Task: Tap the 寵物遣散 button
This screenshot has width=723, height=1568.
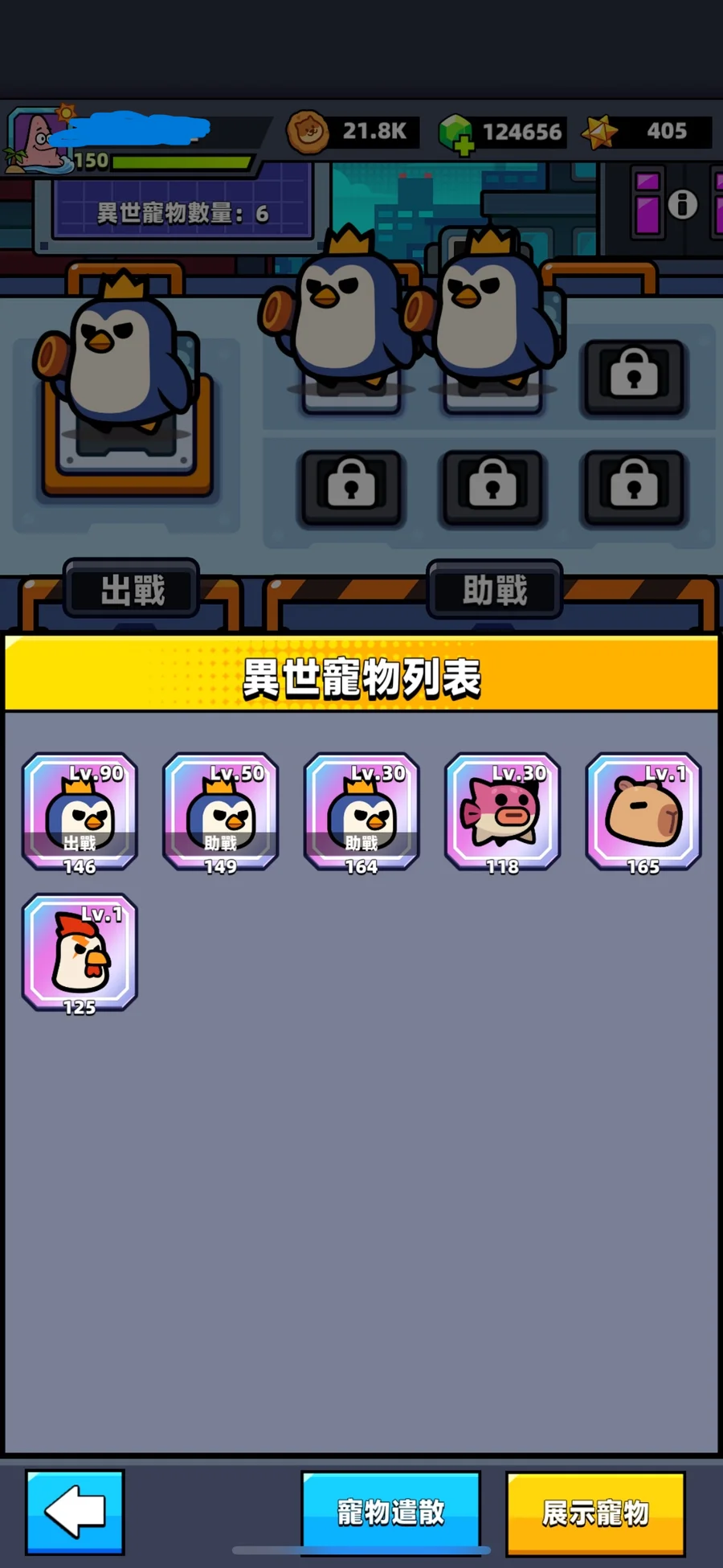Action: click(x=390, y=1512)
